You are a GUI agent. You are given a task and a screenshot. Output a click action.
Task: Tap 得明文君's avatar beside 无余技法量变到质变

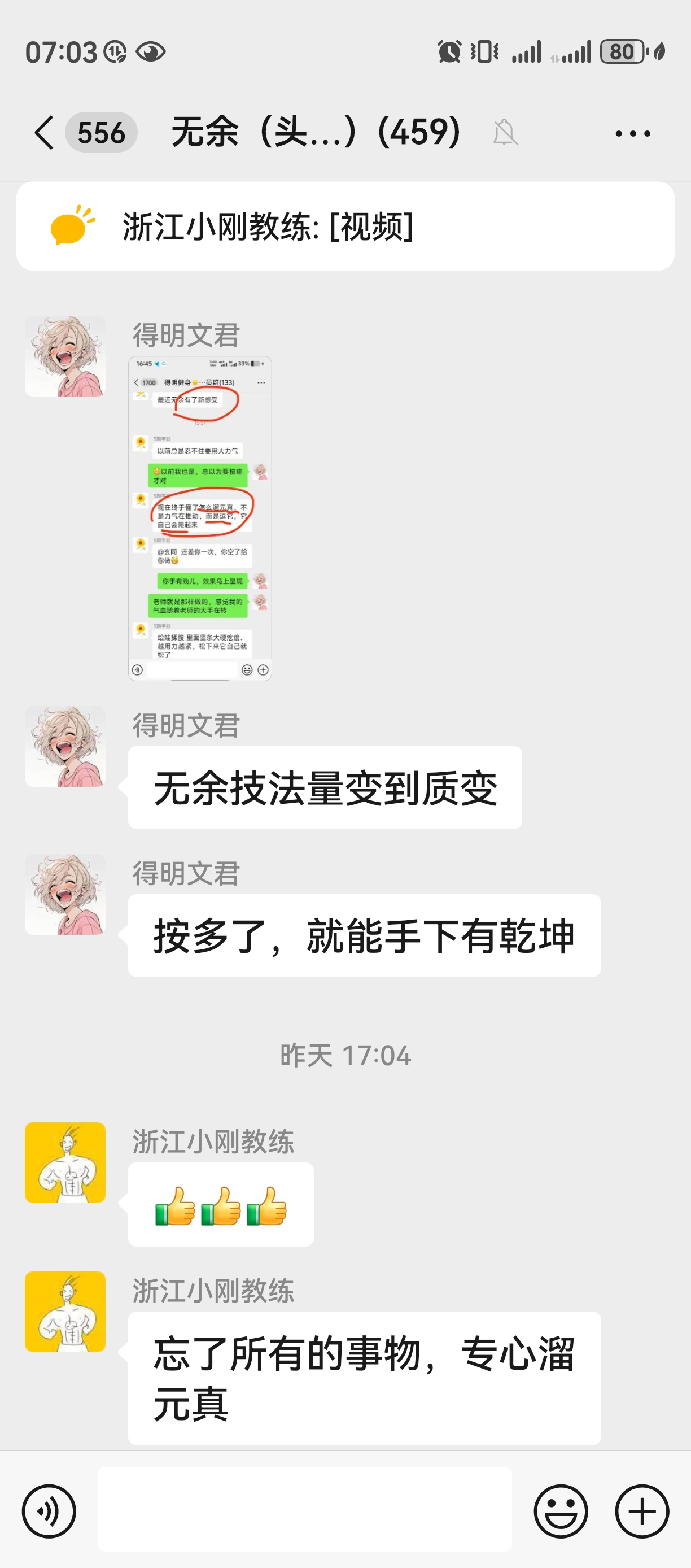tap(65, 746)
